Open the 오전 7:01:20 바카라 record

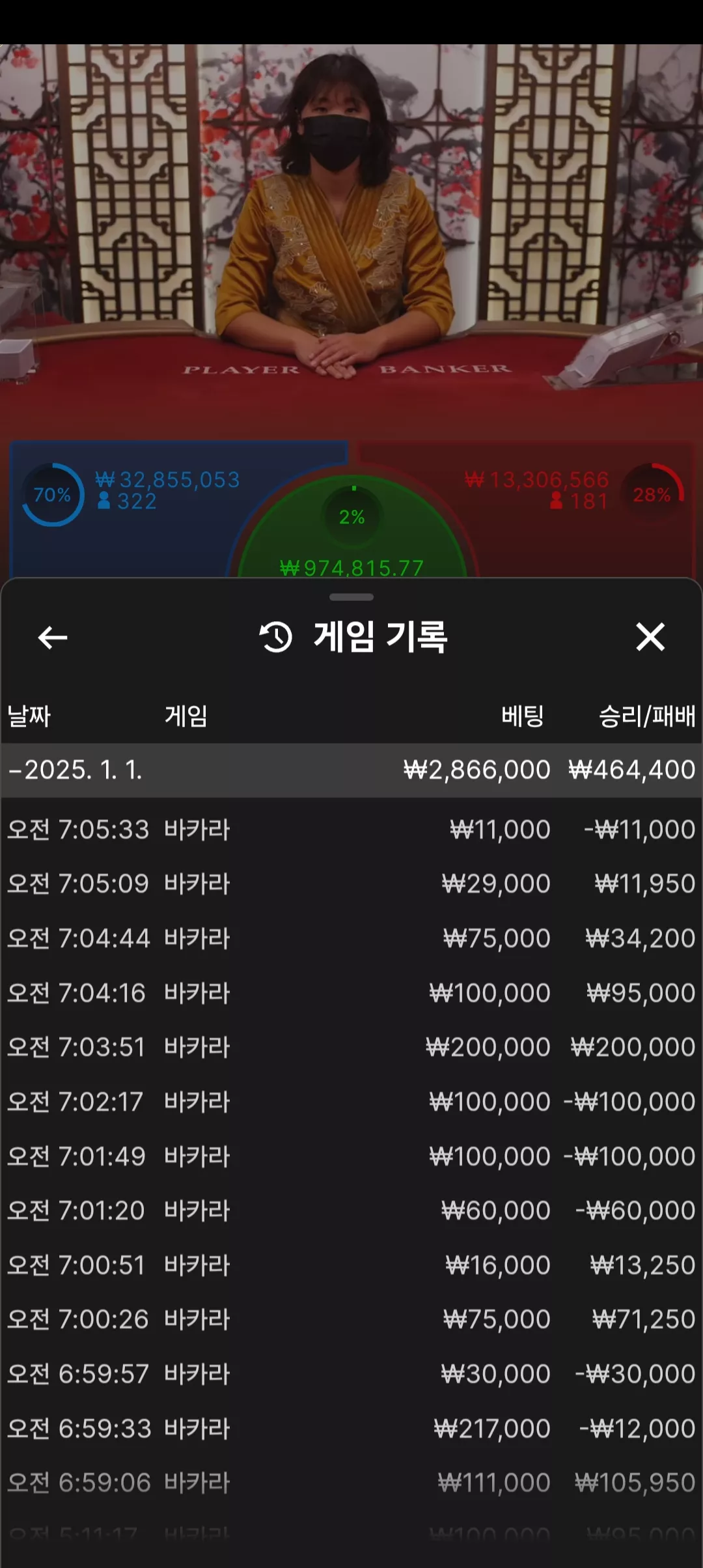[351, 1211]
